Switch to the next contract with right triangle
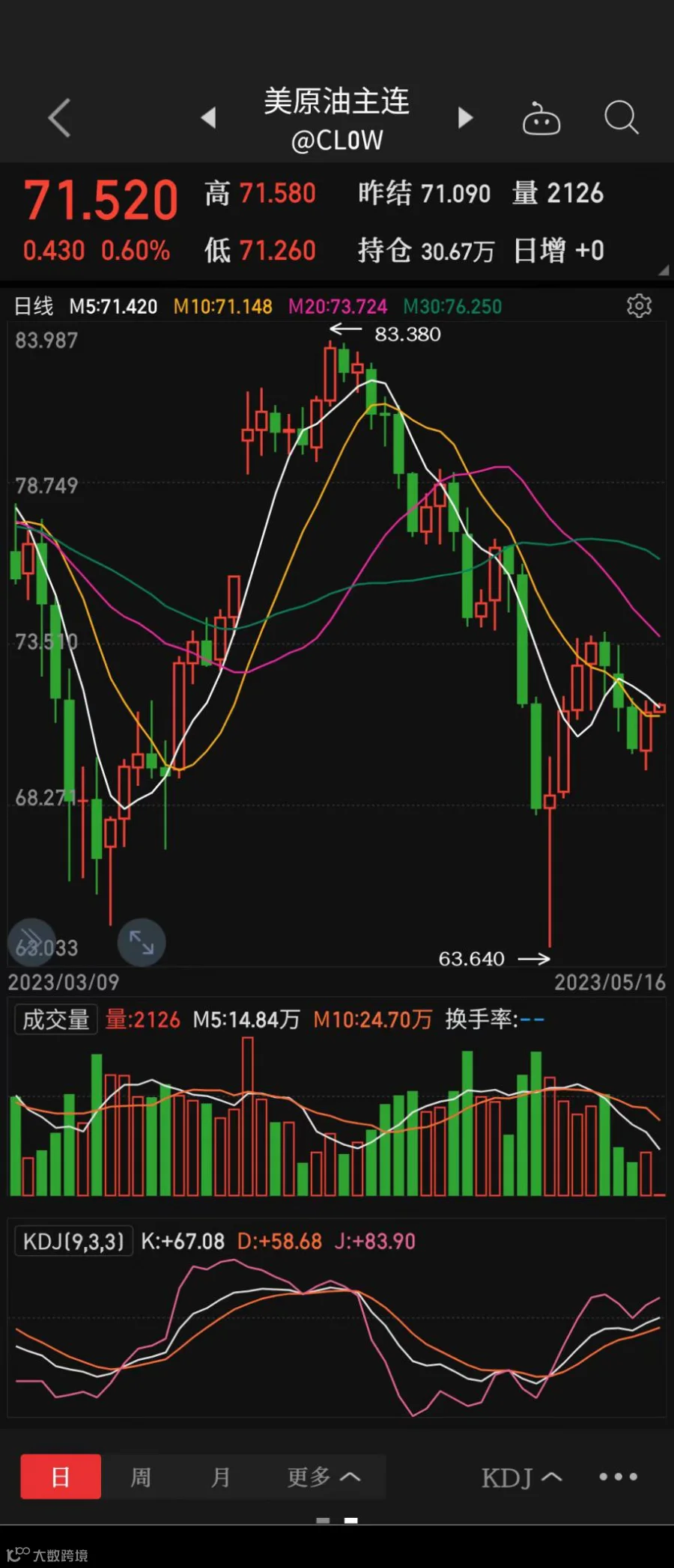 466,118
